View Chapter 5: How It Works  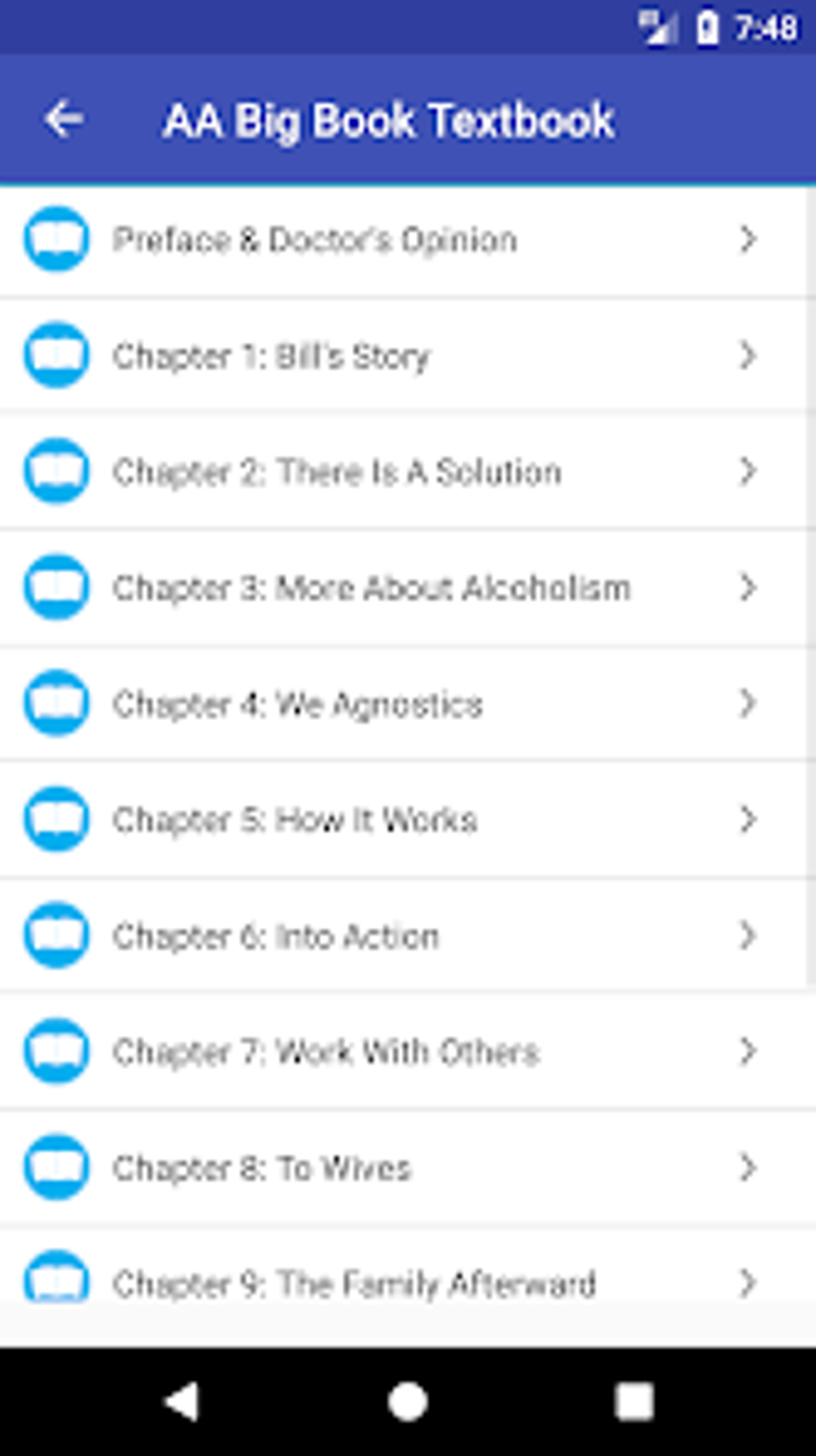(294, 820)
